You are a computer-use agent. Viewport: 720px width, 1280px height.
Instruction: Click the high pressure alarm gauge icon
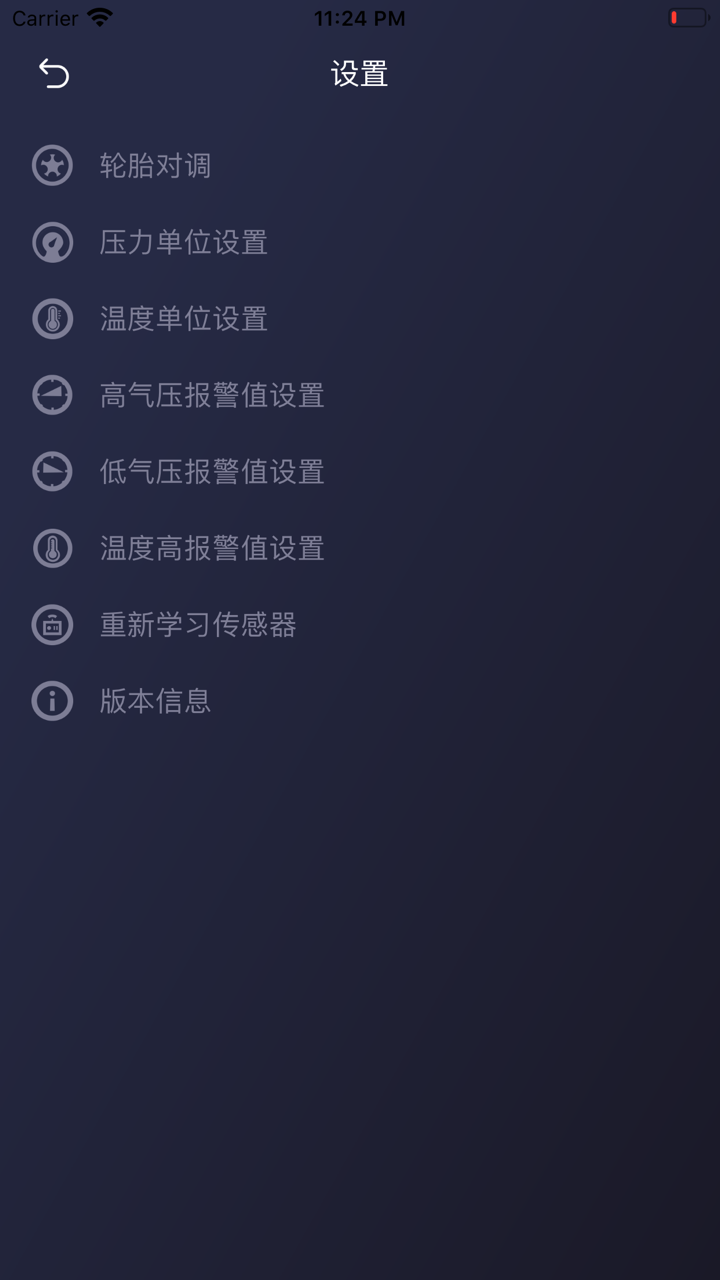click(x=52, y=395)
